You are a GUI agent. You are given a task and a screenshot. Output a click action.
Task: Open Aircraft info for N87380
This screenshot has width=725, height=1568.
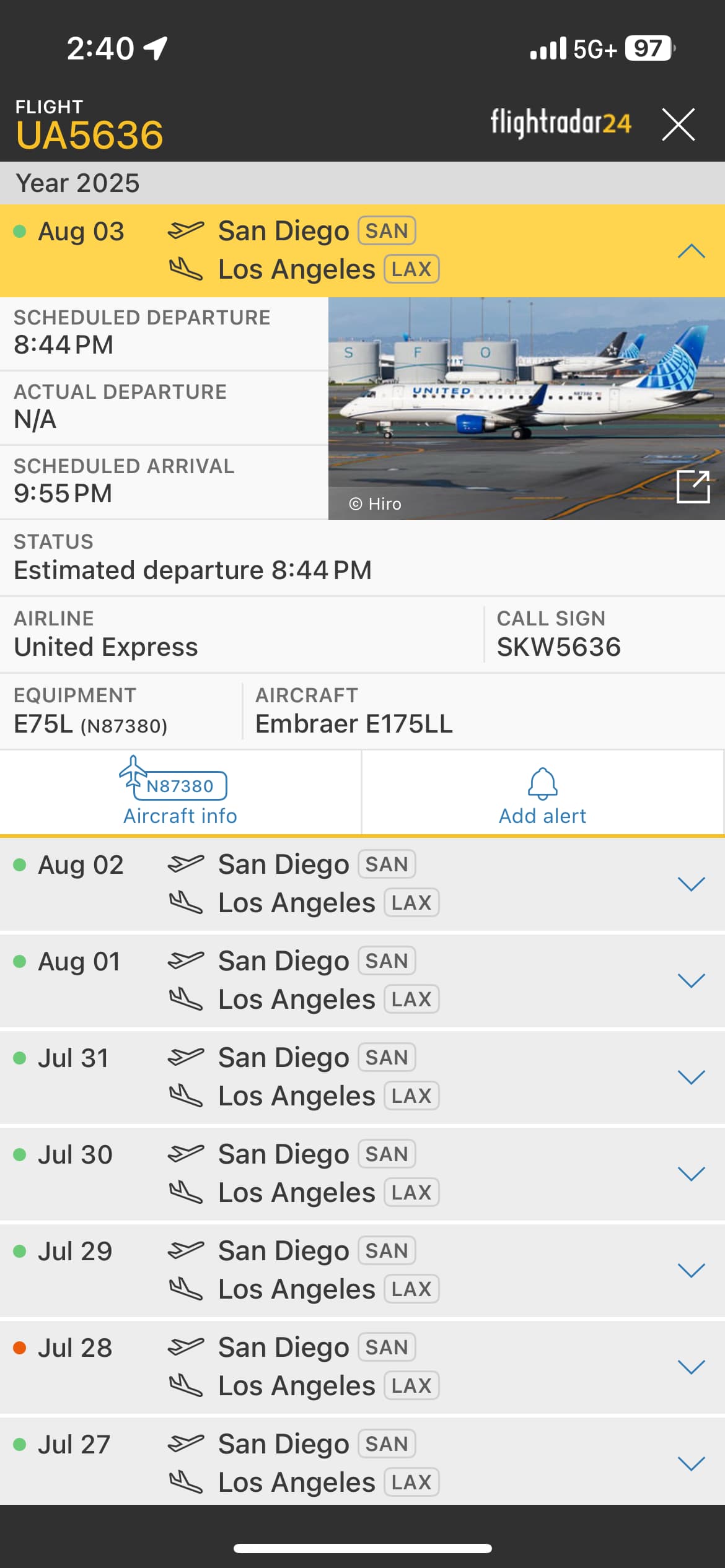(x=180, y=793)
